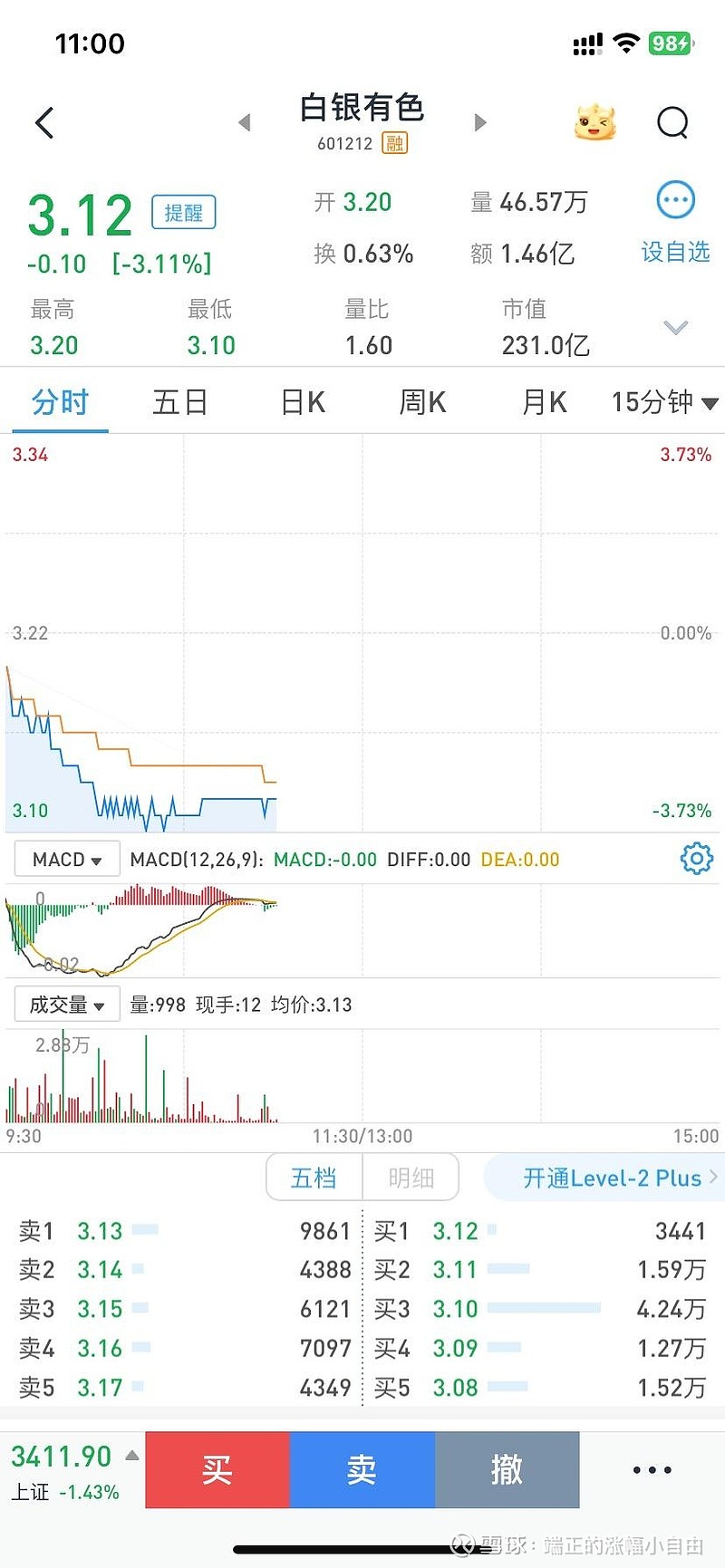This screenshot has height=1568, width=725.
Task: Open indicator settings gear icon
Action: pos(697,859)
